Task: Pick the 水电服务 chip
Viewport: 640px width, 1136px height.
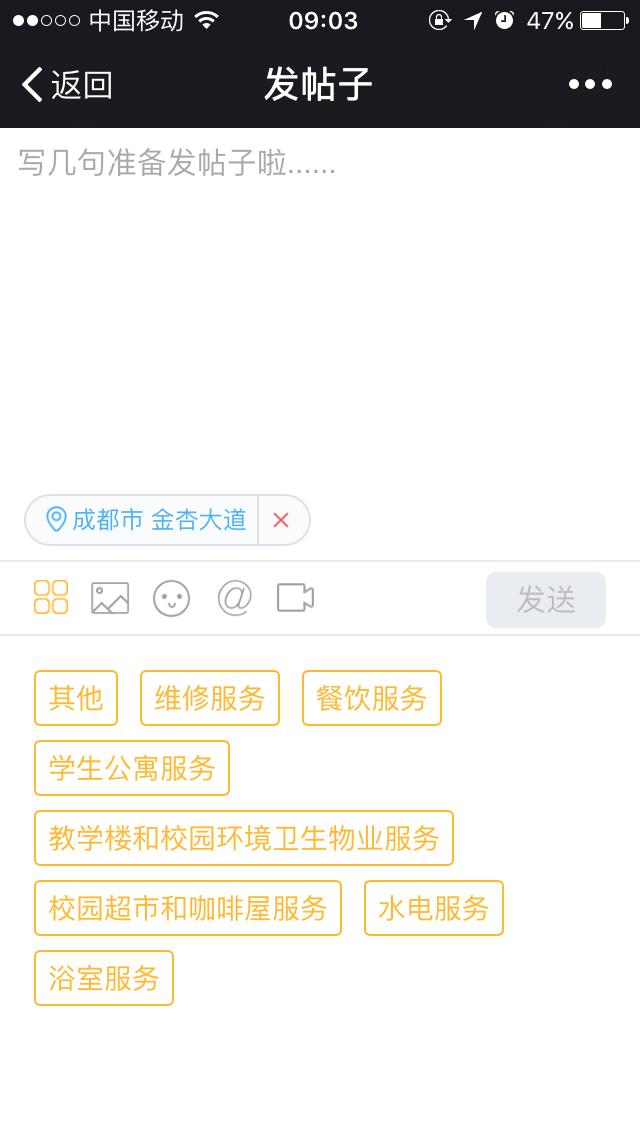Action: tap(434, 908)
